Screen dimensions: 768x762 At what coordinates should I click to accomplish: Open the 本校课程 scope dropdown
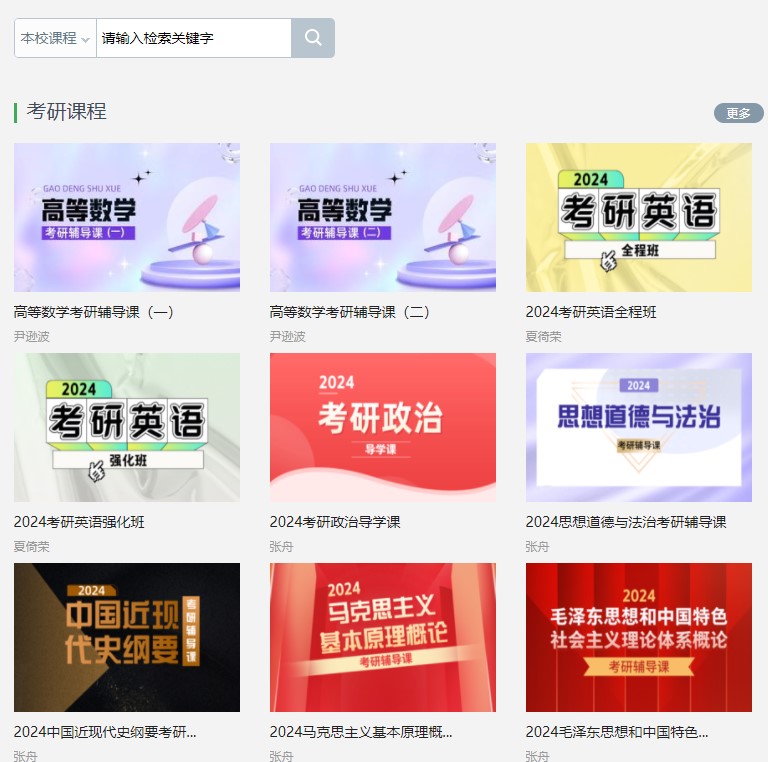[x=55, y=38]
